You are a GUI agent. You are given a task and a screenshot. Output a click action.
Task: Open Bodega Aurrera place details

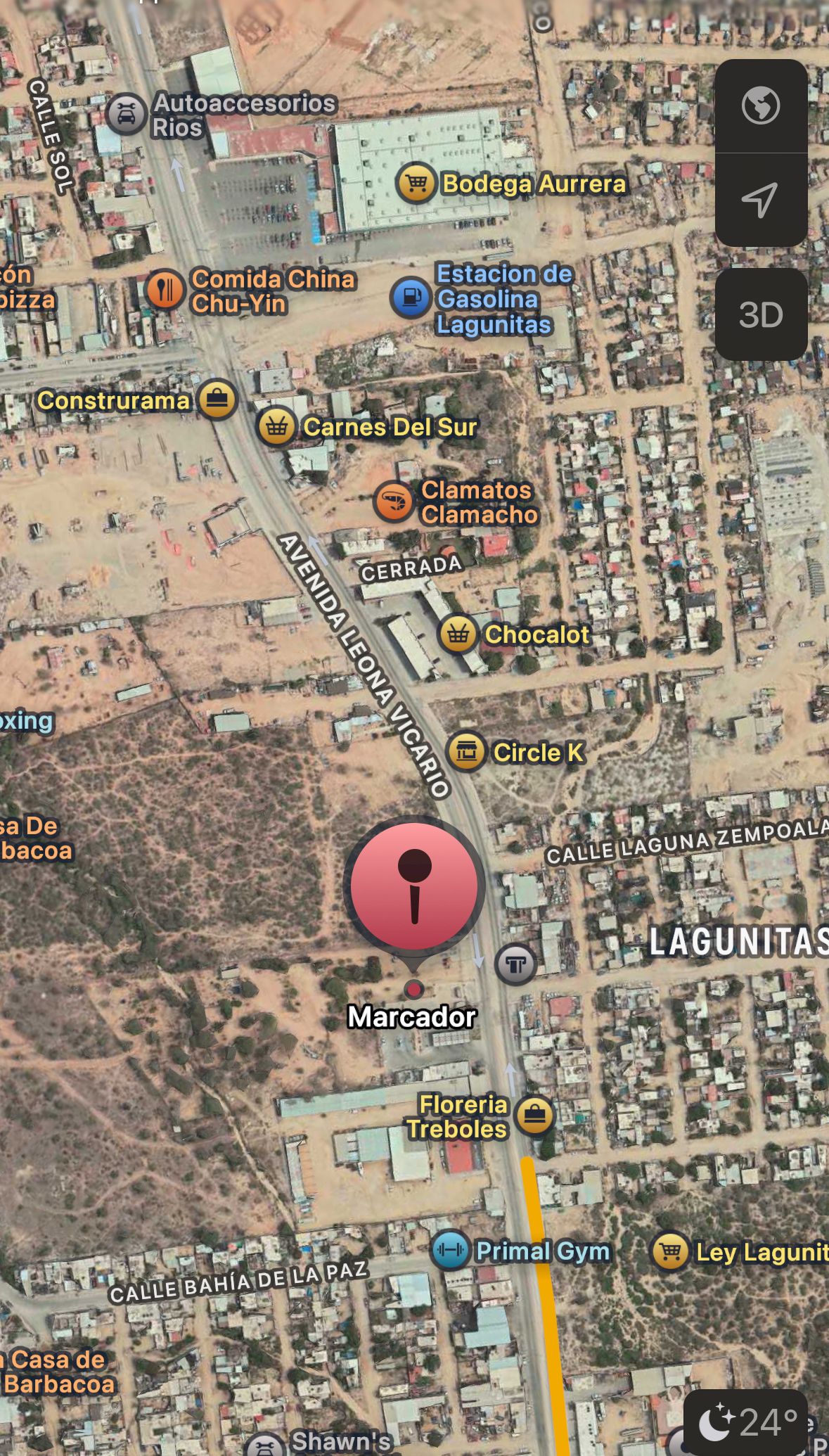(x=416, y=184)
